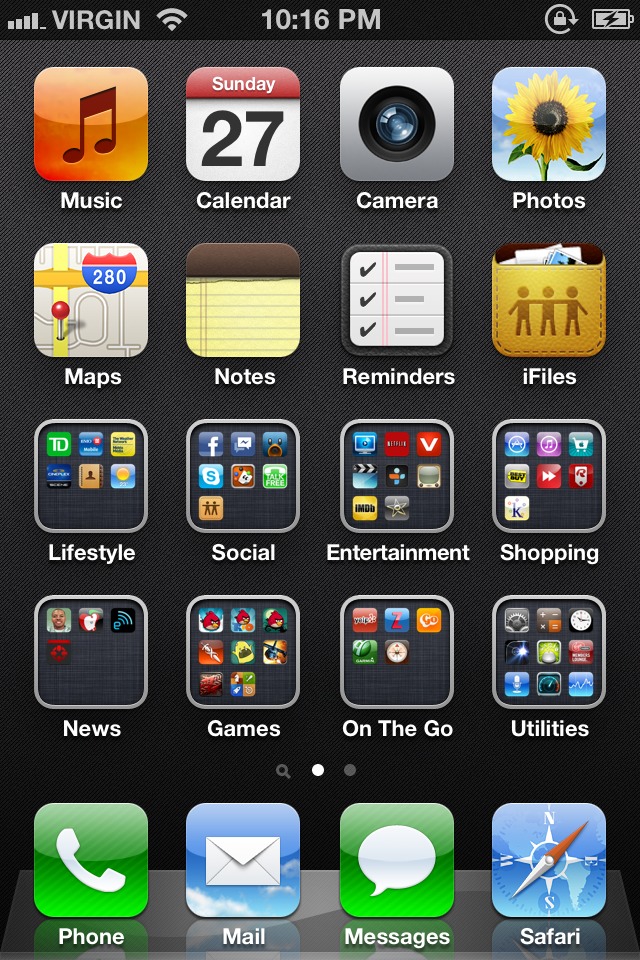This screenshot has width=640, height=960.
Task: Open the Photos app
Action: pos(549,124)
